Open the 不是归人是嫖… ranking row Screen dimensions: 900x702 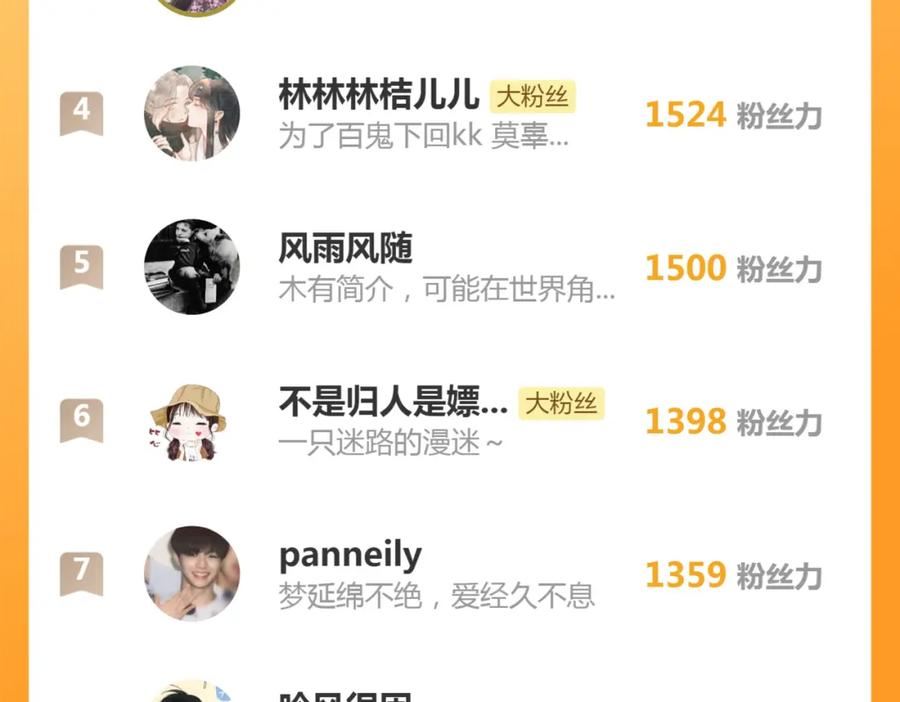coord(449,421)
